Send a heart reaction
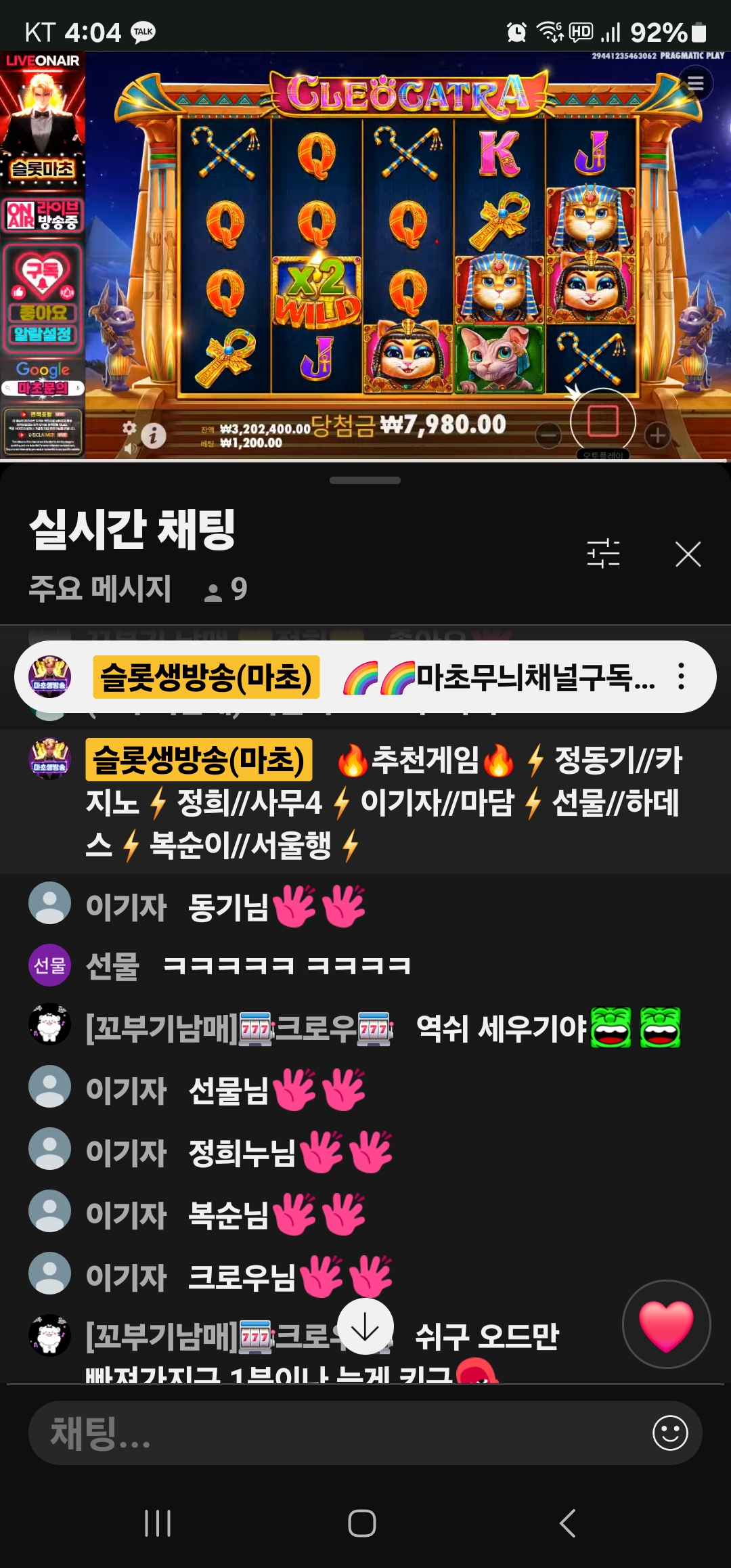This screenshot has height=1568, width=731. (x=666, y=1324)
